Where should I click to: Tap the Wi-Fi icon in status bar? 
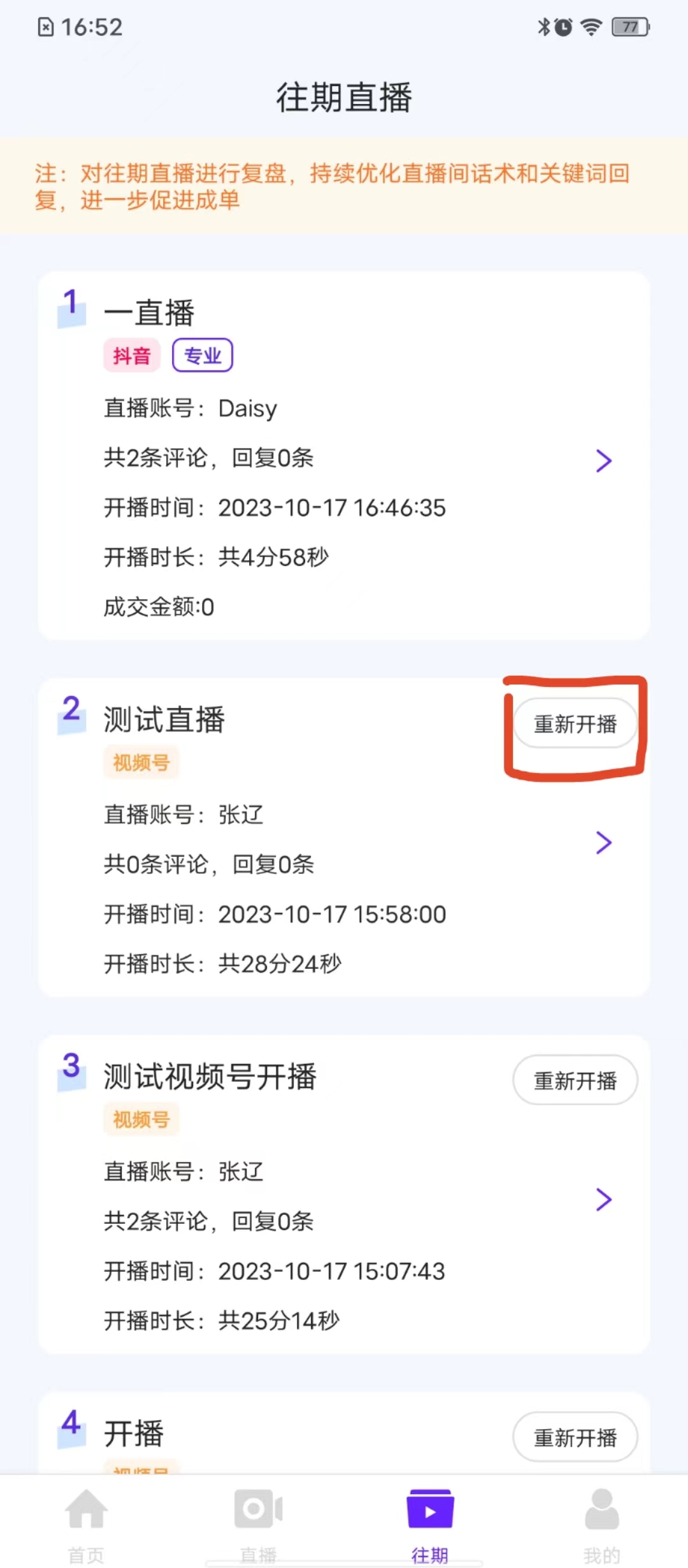591,27
